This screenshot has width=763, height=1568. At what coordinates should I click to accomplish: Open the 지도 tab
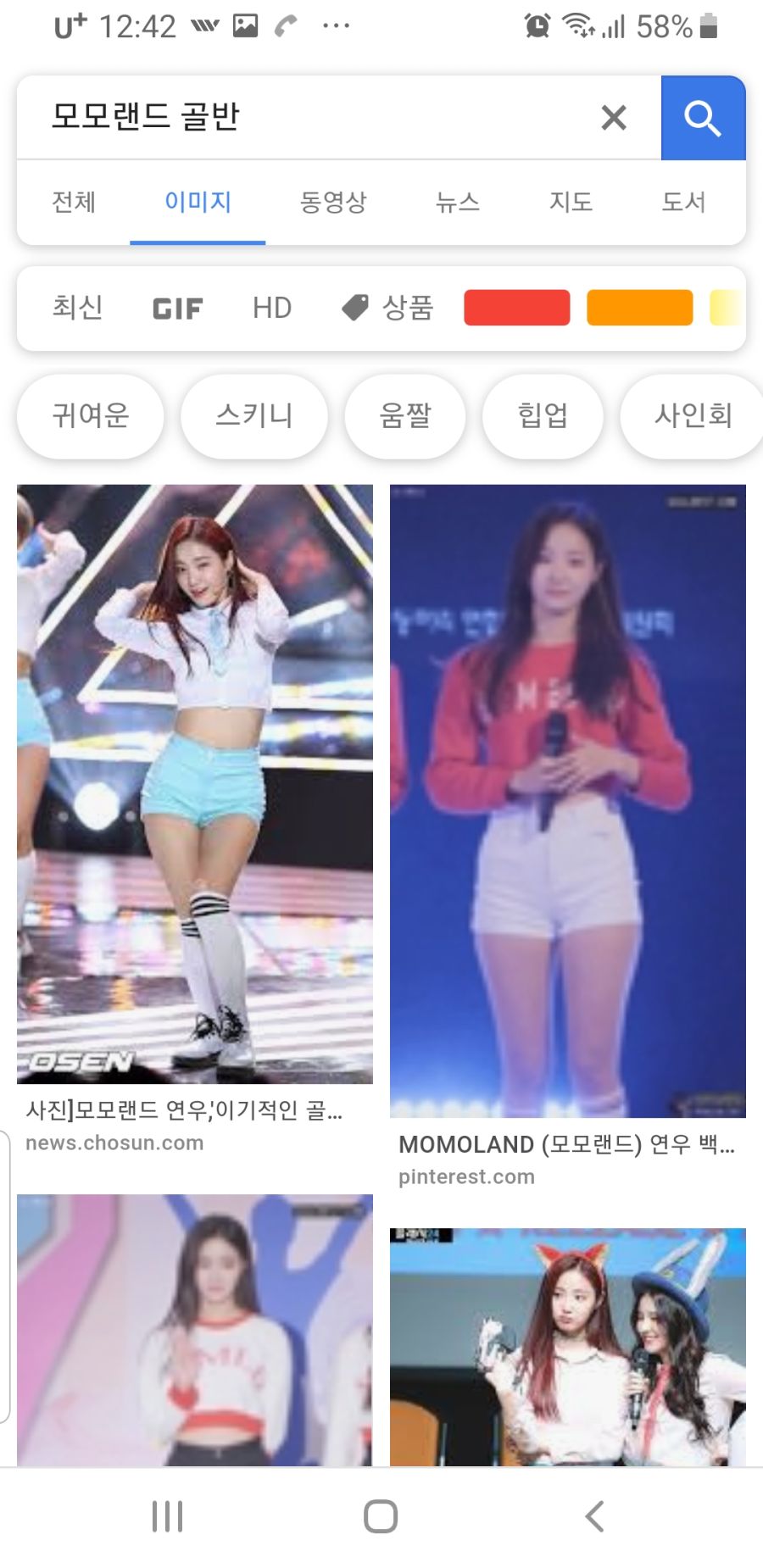click(570, 202)
